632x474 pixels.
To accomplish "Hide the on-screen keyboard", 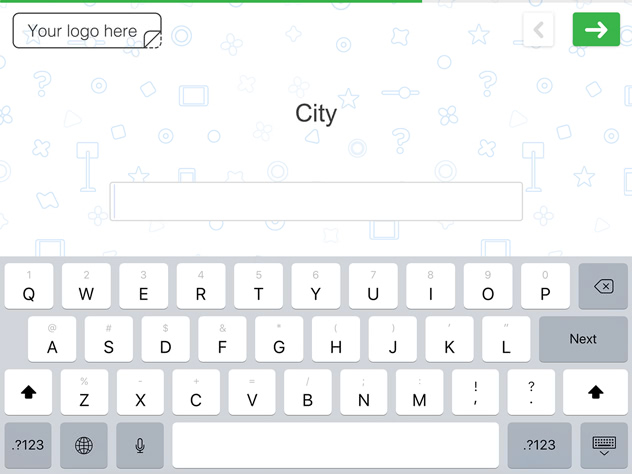I will (603, 445).
